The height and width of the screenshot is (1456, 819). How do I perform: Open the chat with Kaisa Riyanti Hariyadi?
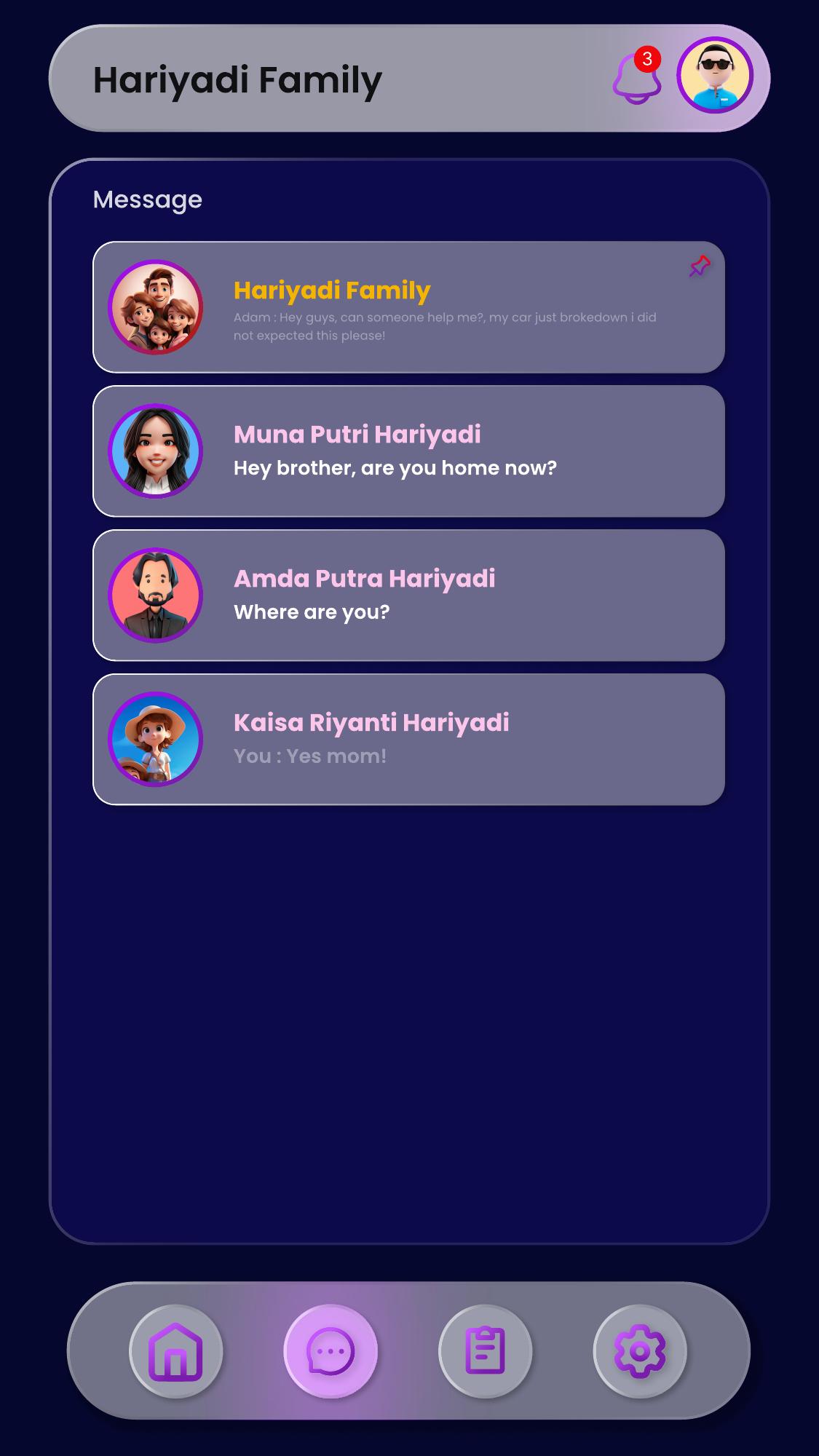(408, 740)
